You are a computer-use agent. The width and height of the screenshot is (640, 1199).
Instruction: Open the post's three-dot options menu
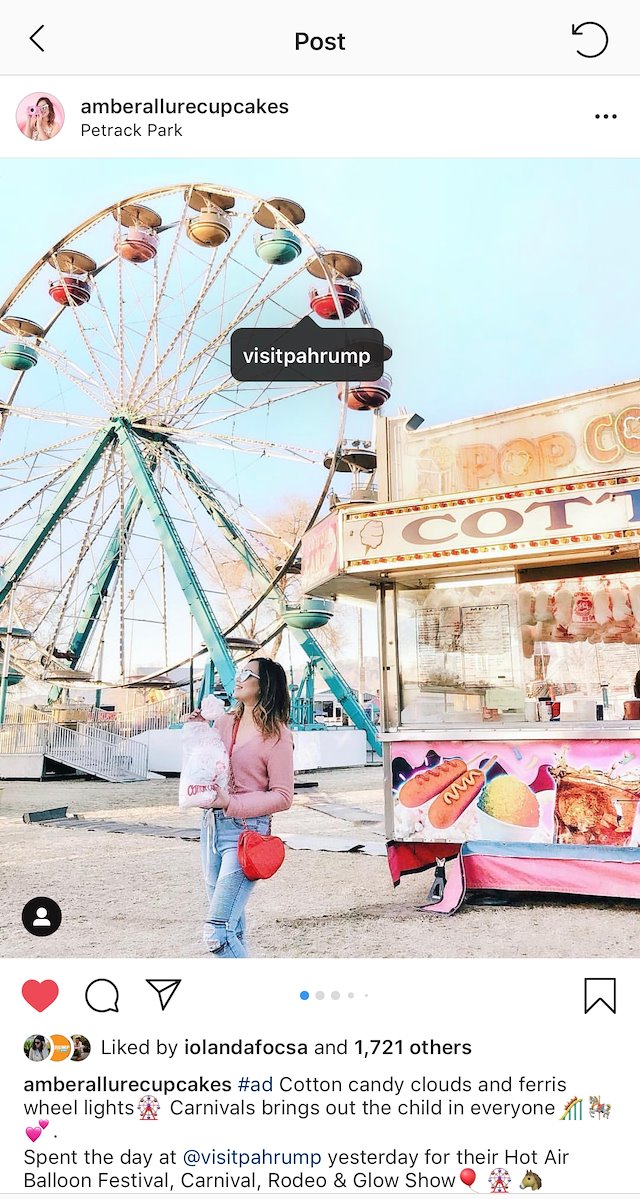point(605,117)
